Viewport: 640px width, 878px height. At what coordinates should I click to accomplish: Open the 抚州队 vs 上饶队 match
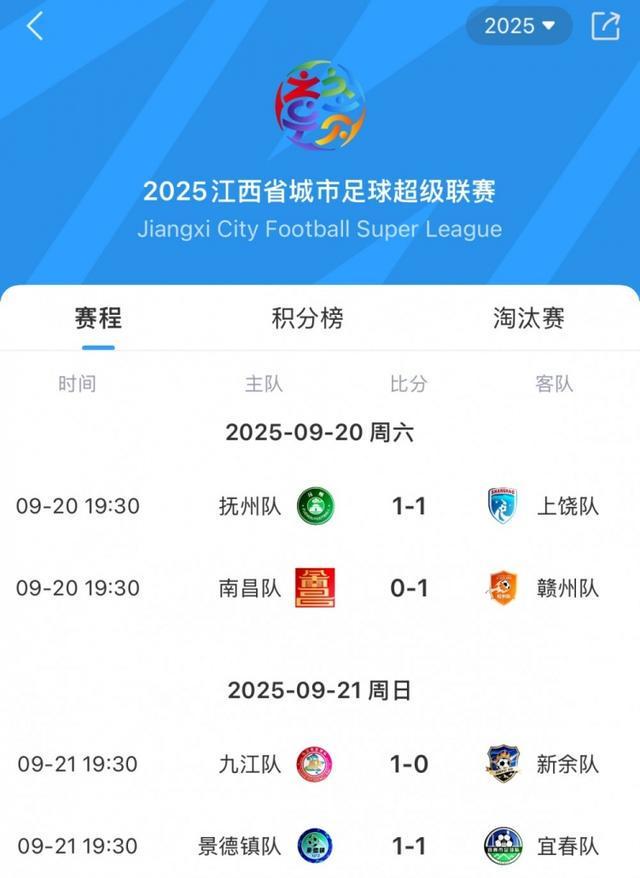click(409, 506)
